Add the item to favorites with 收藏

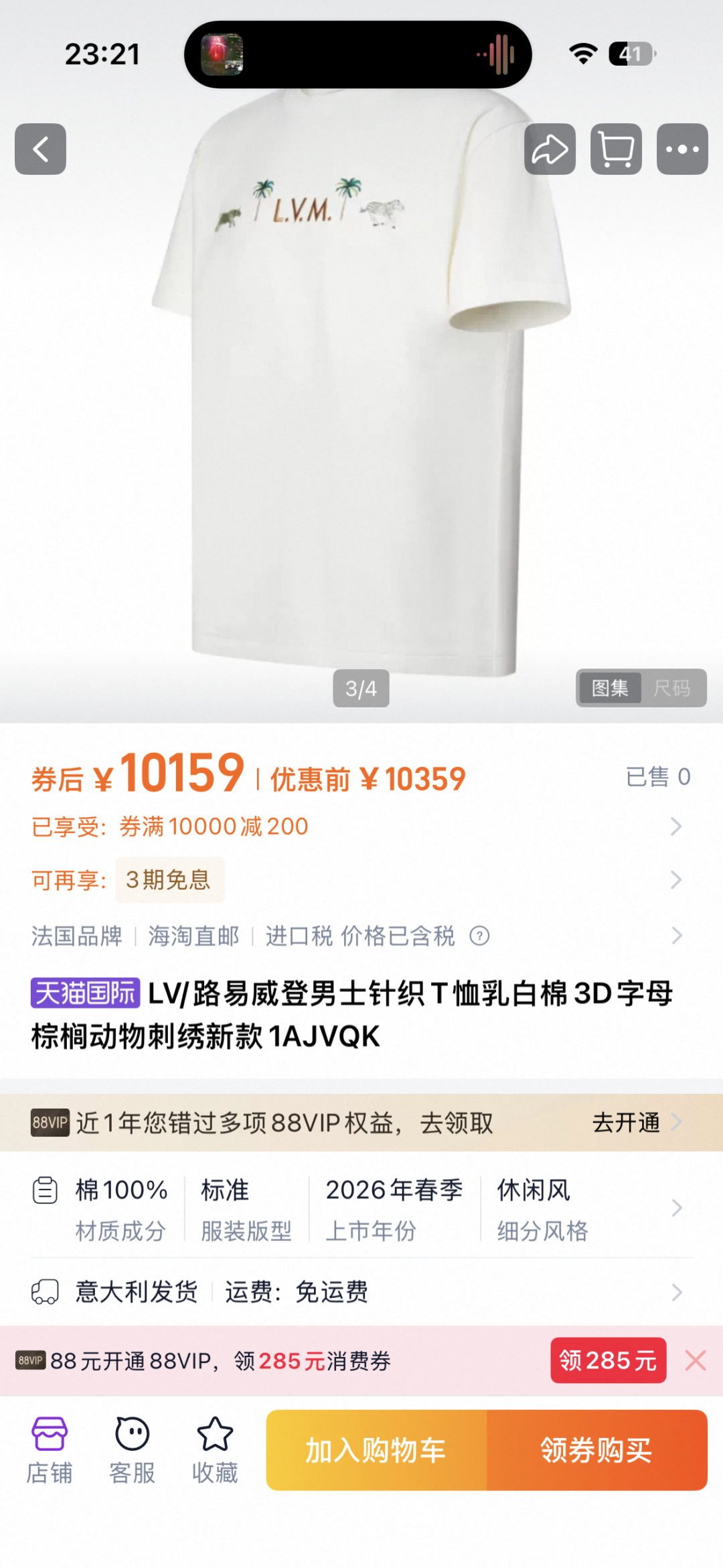click(x=215, y=1450)
